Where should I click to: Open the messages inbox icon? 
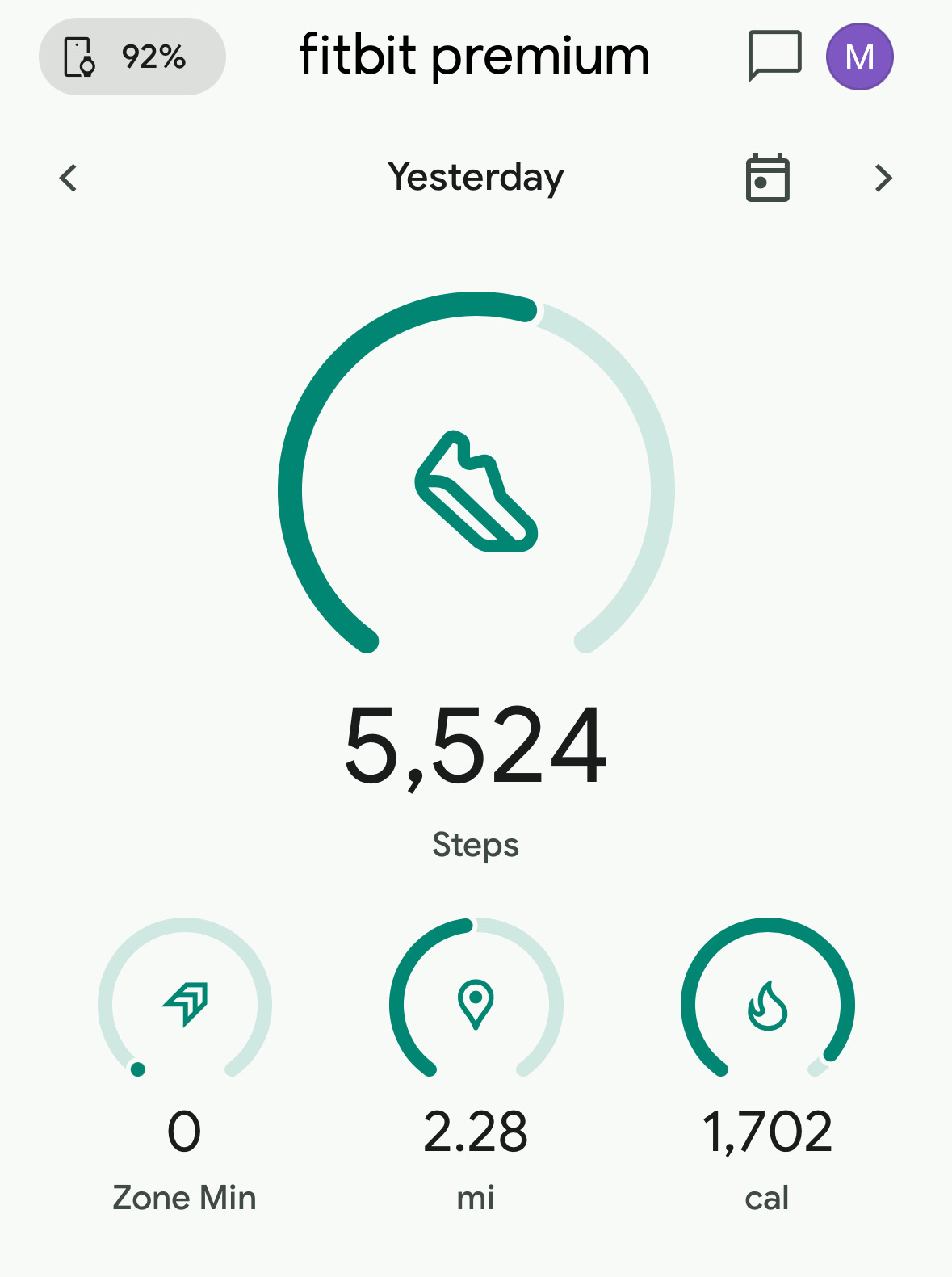(774, 56)
